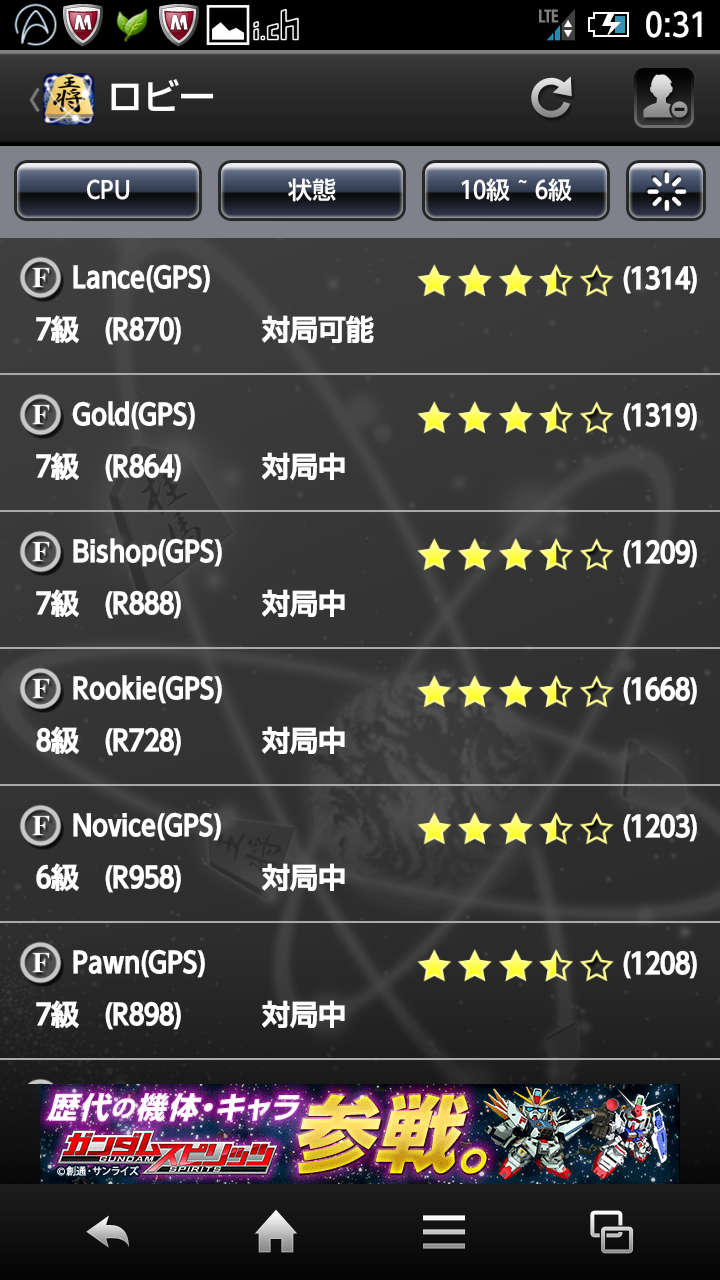
Task: Select opponent Lance(GPS)
Action: tap(360, 305)
